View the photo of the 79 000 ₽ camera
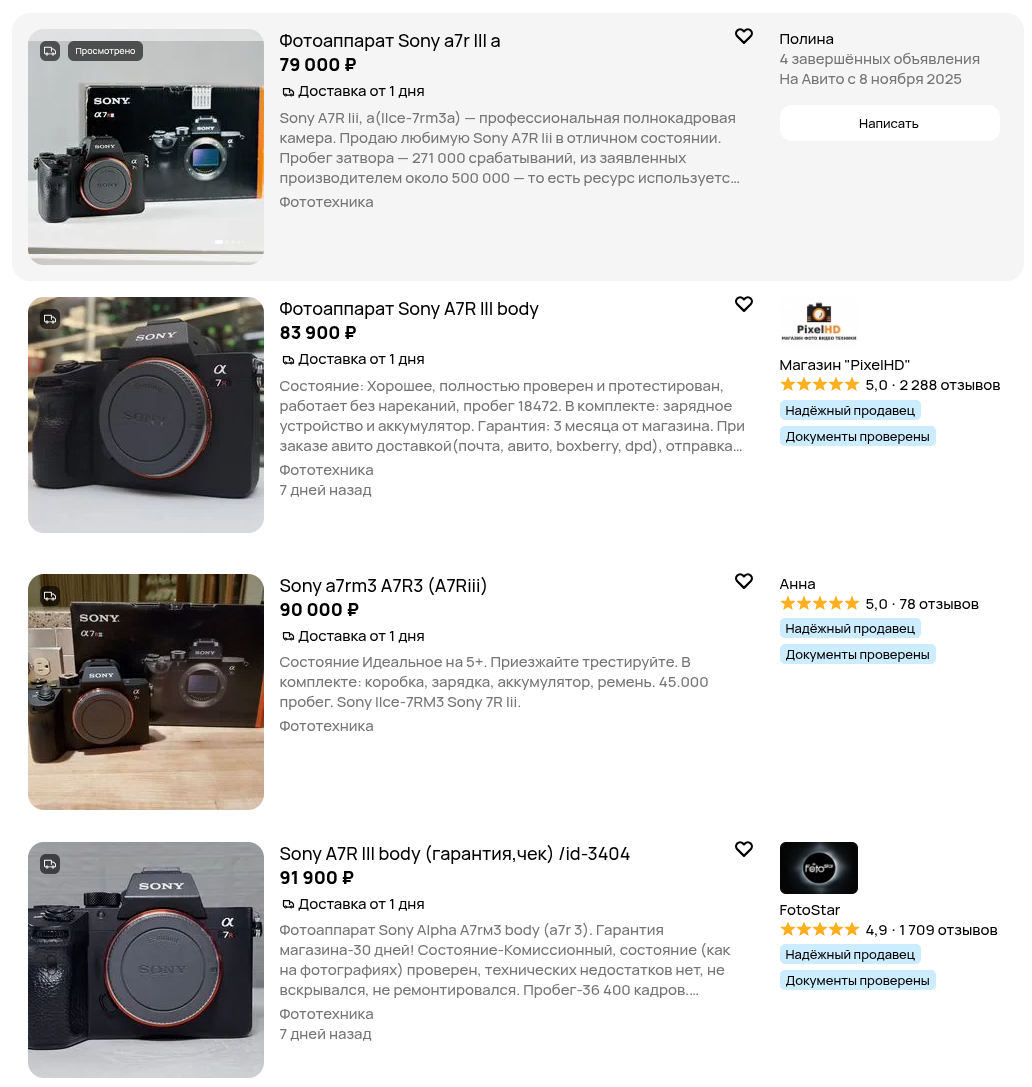1032x1087 pixels. point(146,147)
